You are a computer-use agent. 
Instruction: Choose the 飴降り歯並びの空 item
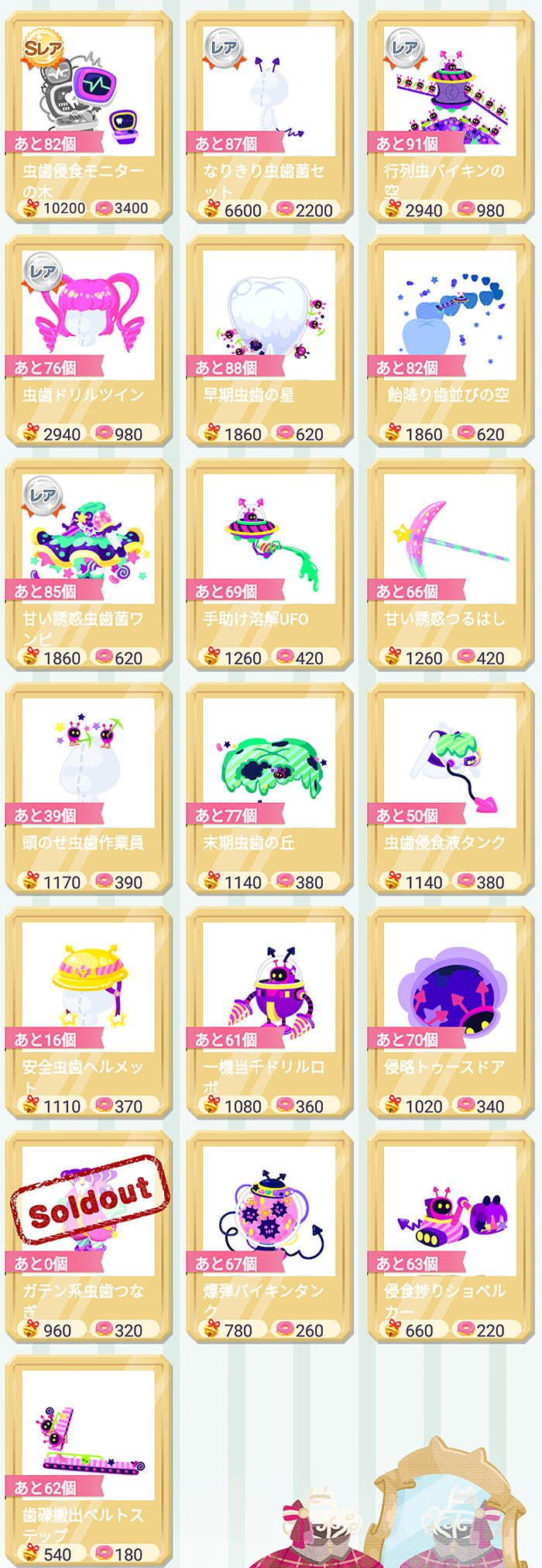coord(451,341)
